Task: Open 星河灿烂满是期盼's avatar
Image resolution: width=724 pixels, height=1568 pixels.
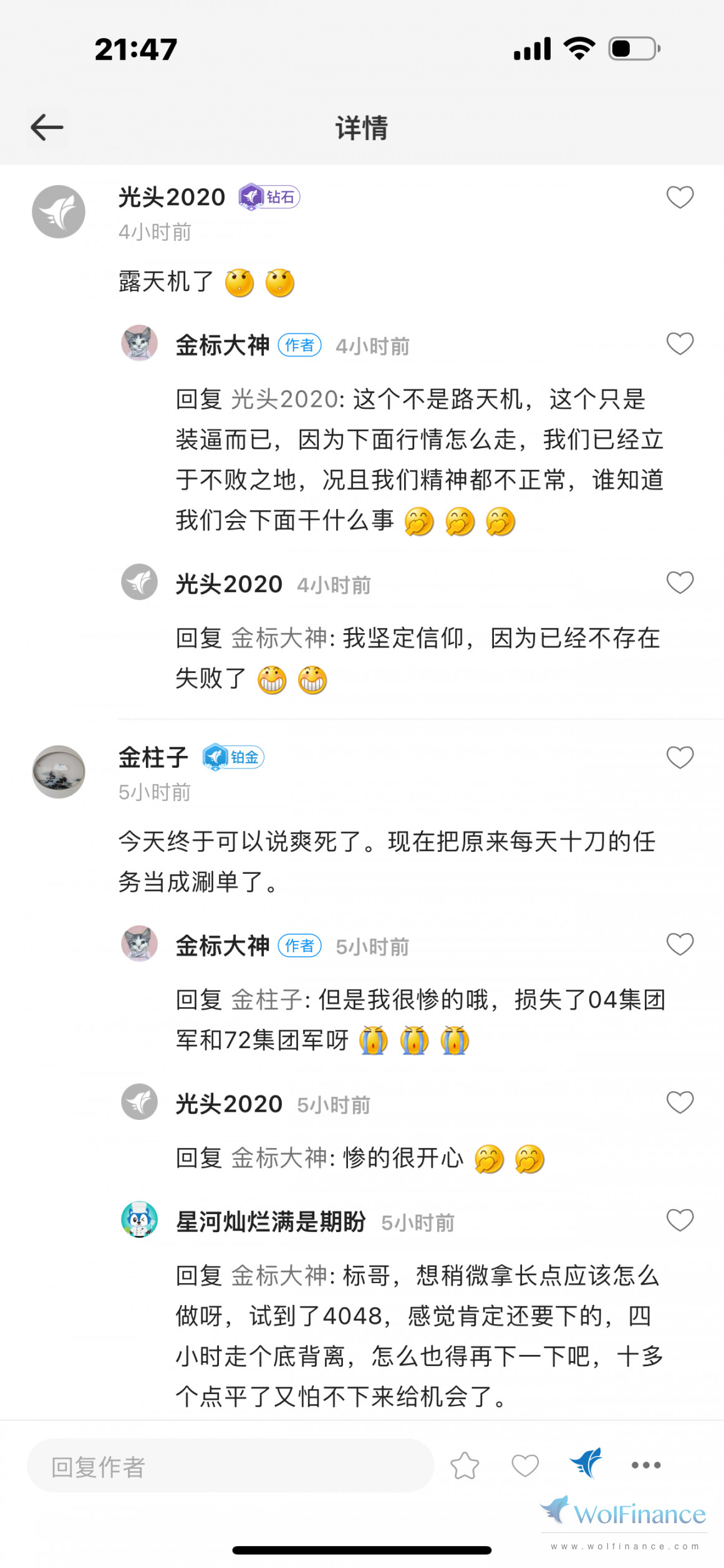Action: 139,1220
